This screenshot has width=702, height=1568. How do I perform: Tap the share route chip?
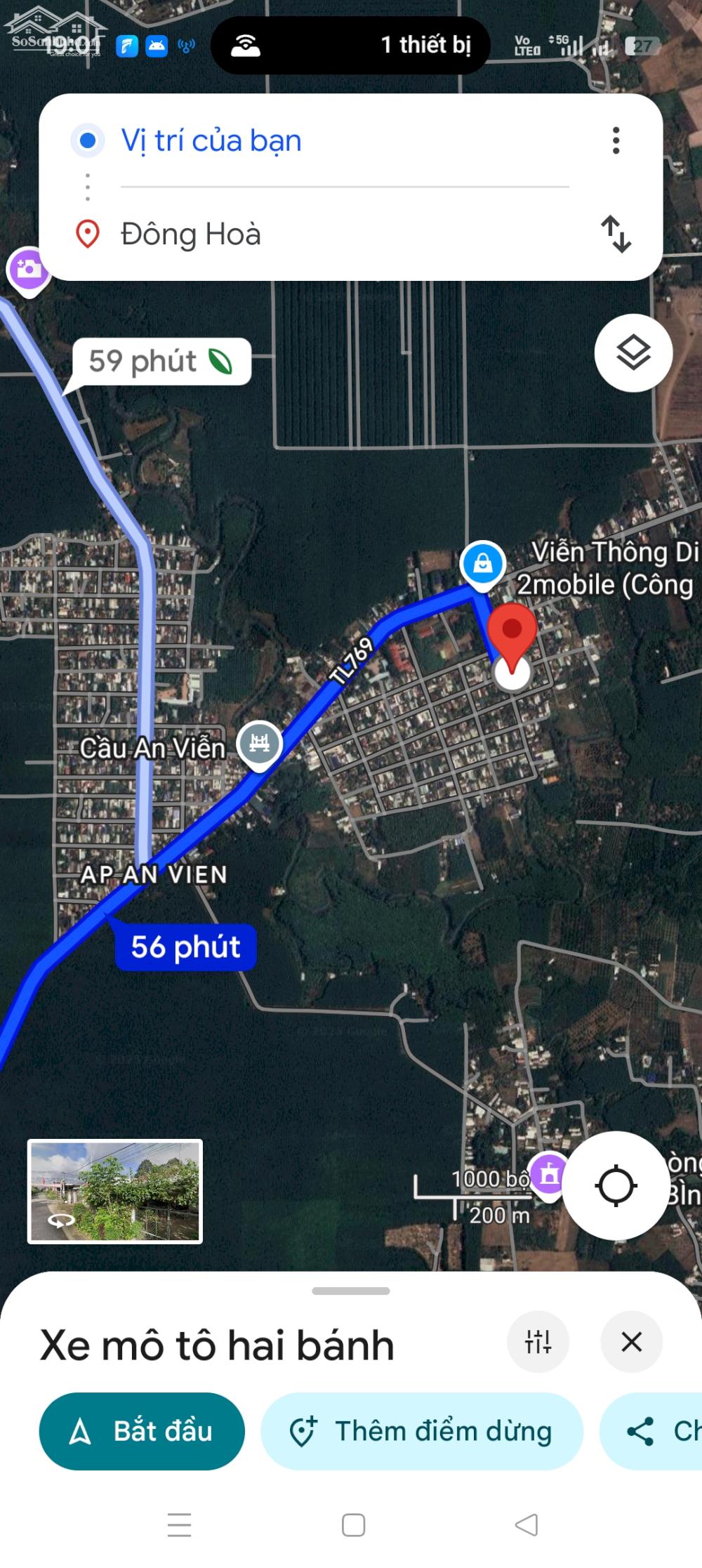click(x=653, y=1431)
